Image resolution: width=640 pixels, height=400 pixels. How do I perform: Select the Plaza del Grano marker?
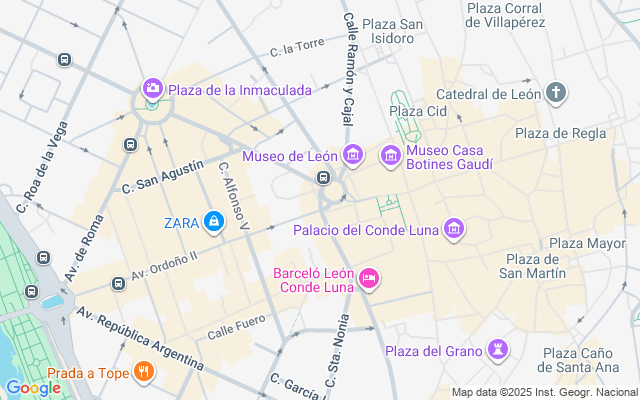[x=498, y=349]
